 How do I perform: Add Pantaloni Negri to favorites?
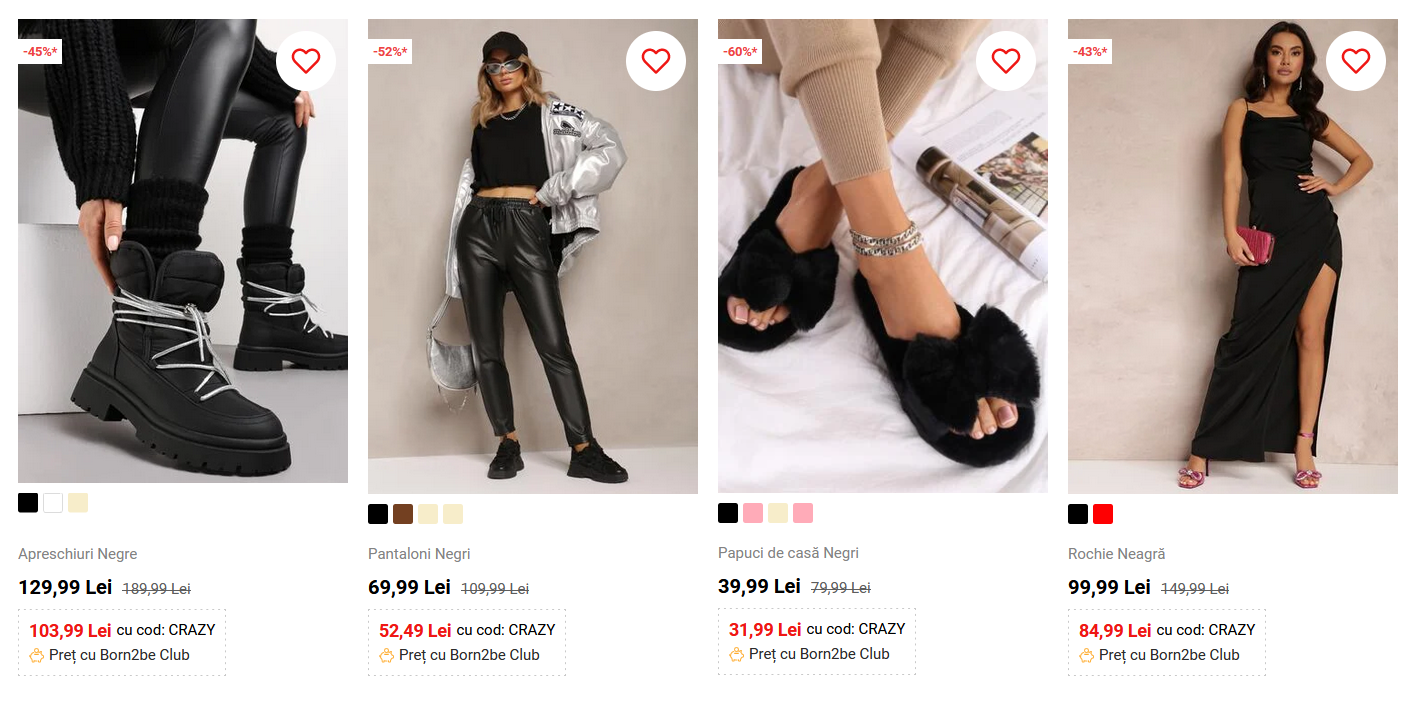click(x=656, y=61)
